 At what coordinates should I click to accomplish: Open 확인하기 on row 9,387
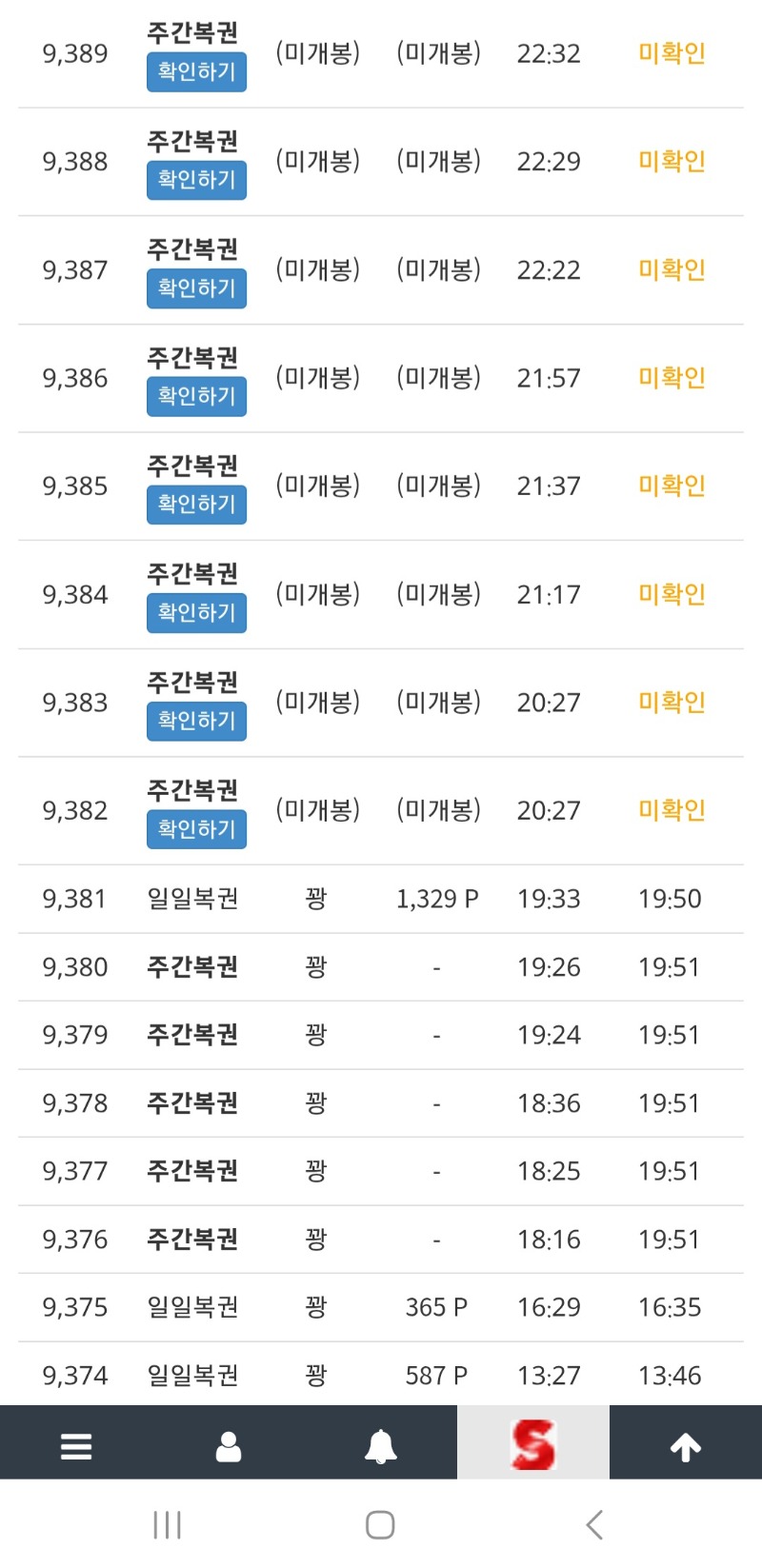tap(196, 288)
